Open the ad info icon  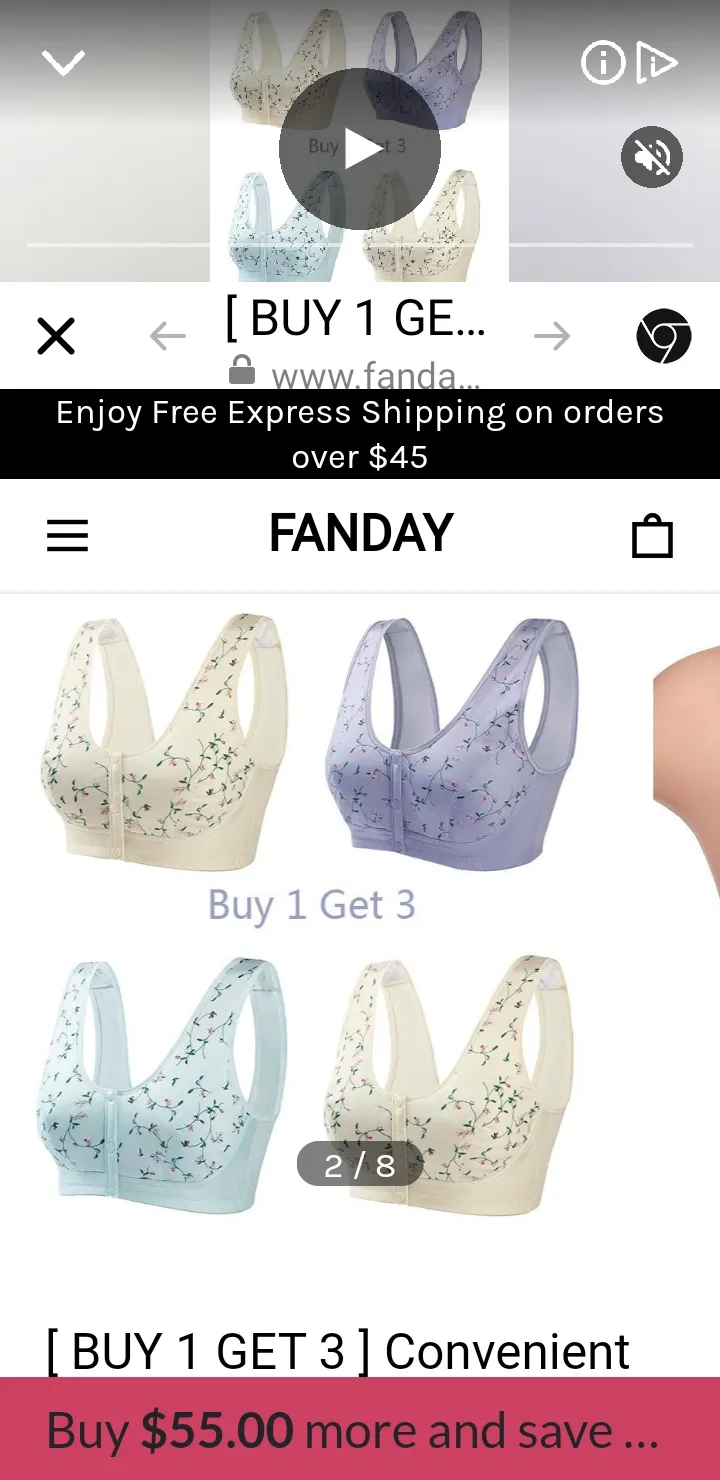pyautogui.click(x=603, y=64)
